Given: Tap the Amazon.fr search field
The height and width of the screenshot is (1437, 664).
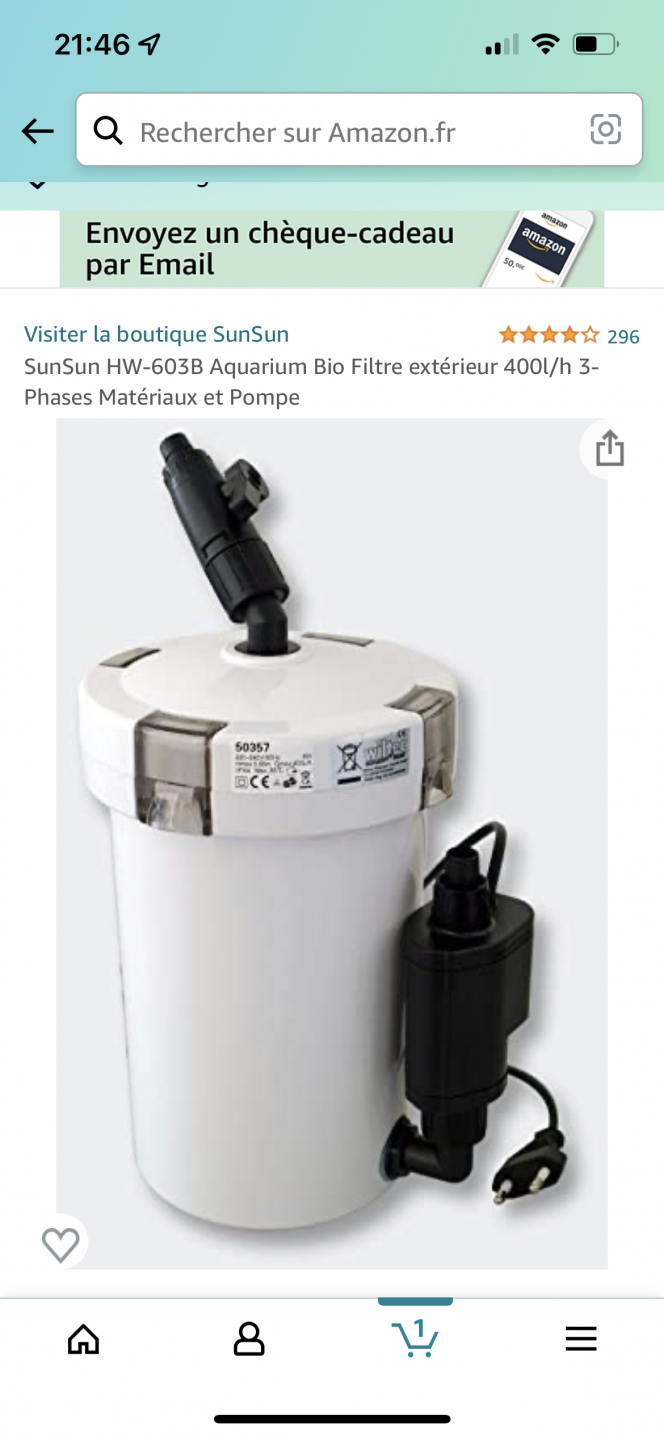Looking at the screenshot, I should (x=340, y=131).
